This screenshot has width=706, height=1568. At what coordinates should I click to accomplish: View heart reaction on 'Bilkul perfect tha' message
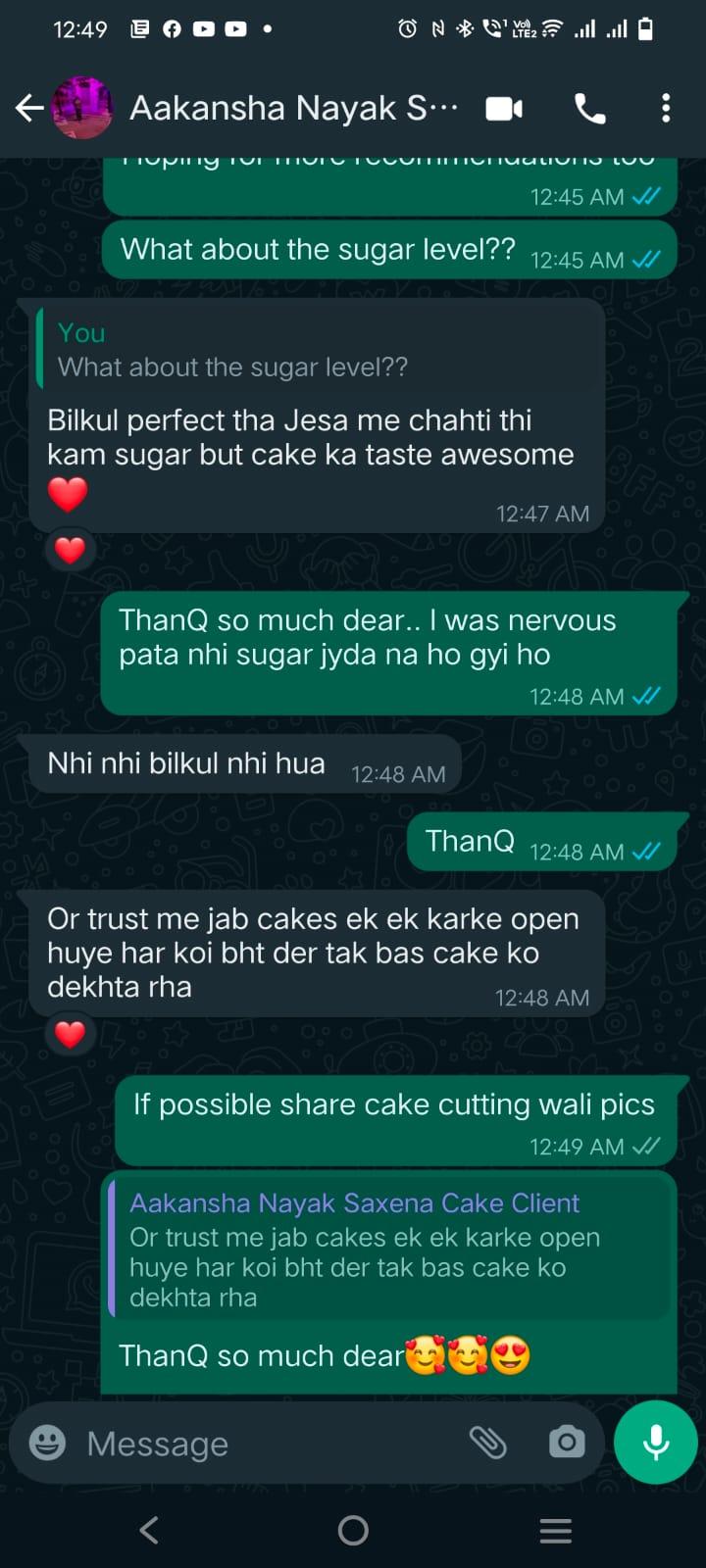(70, 550)
